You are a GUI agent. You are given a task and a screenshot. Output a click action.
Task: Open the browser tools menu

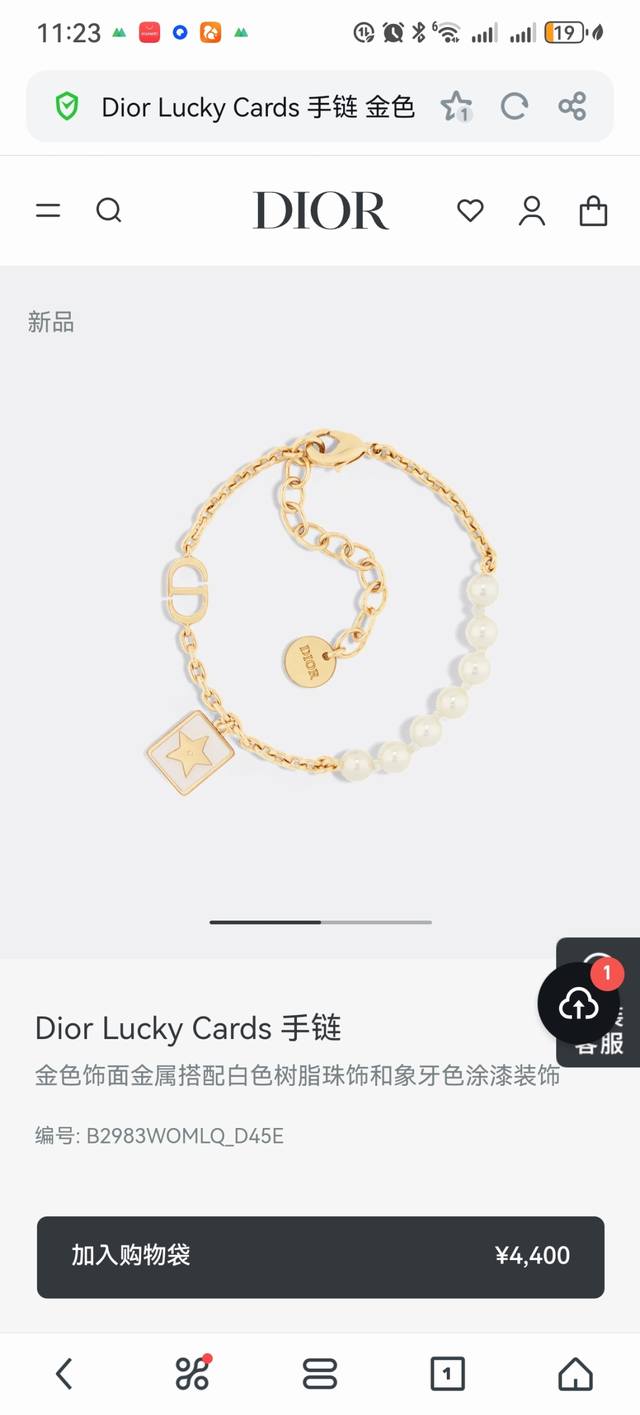tap(192, 1374)
